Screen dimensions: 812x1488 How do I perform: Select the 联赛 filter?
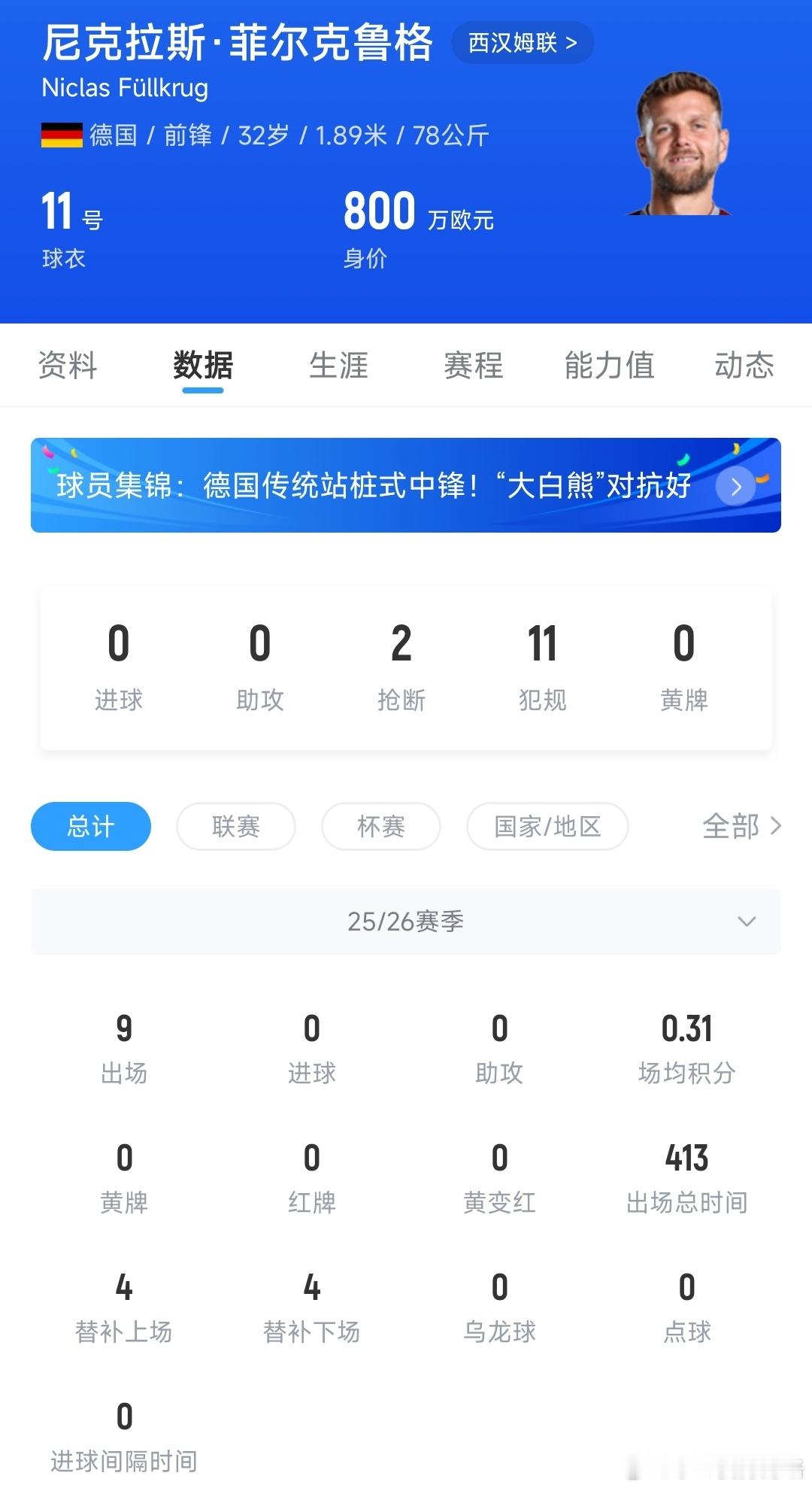[235, 826]
